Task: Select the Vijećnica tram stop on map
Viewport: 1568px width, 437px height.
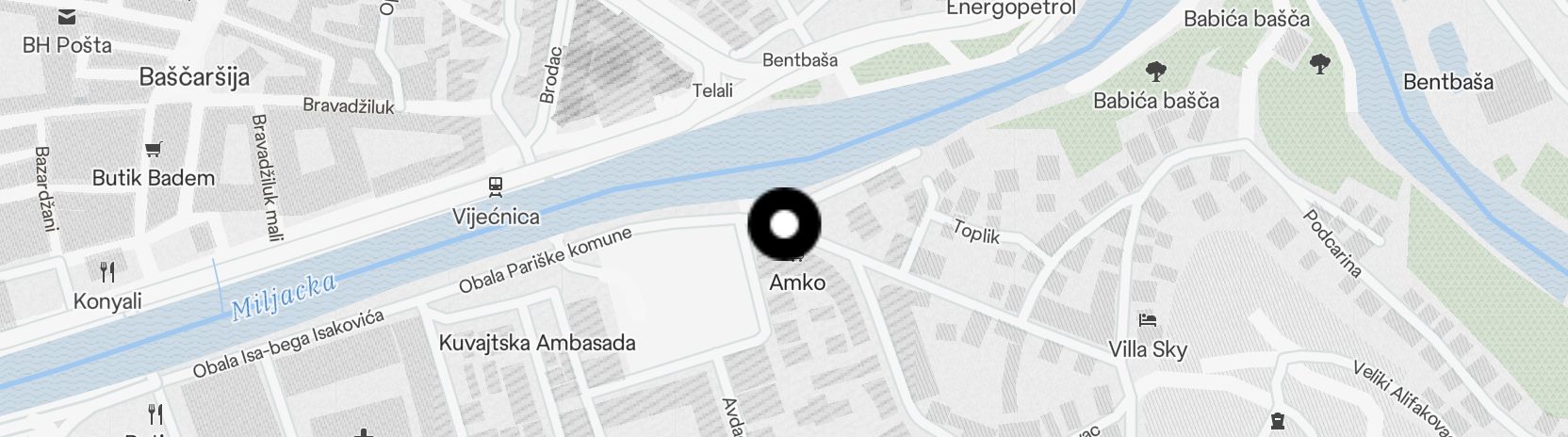Action: (496, 186)
